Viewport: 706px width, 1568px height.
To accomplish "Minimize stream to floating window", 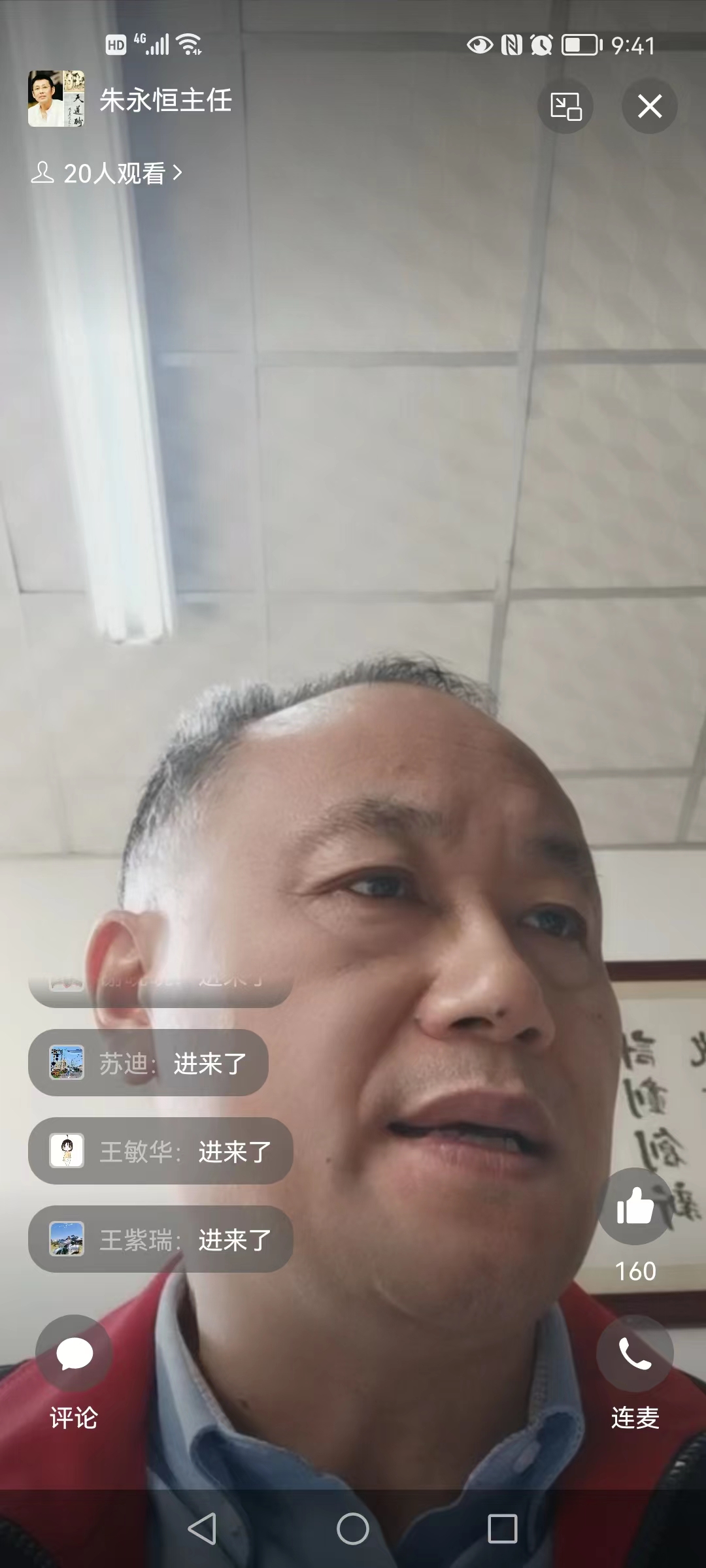I will click(x=565, y=106).
